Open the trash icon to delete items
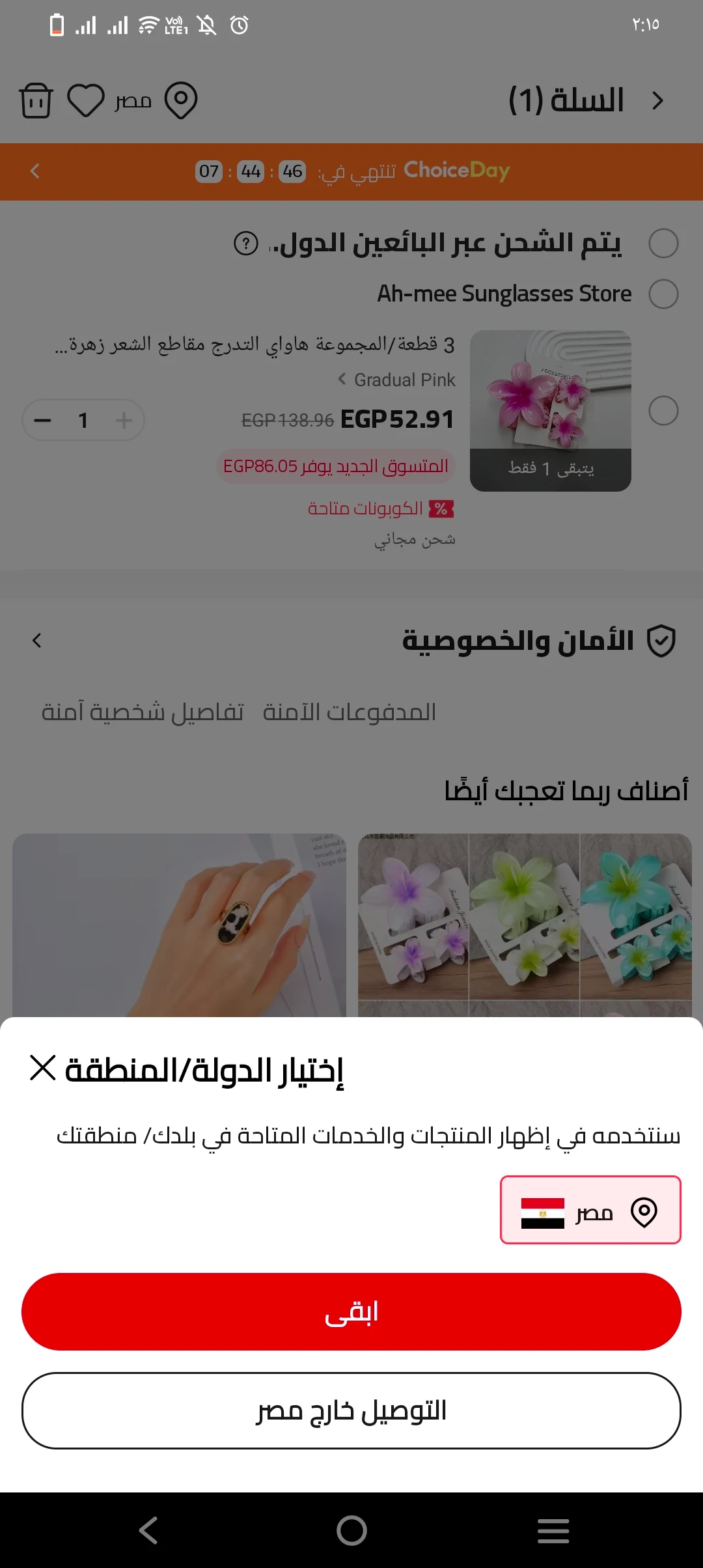The width and height of the screenshot is (703, 1568). click(x=36, y=100)
